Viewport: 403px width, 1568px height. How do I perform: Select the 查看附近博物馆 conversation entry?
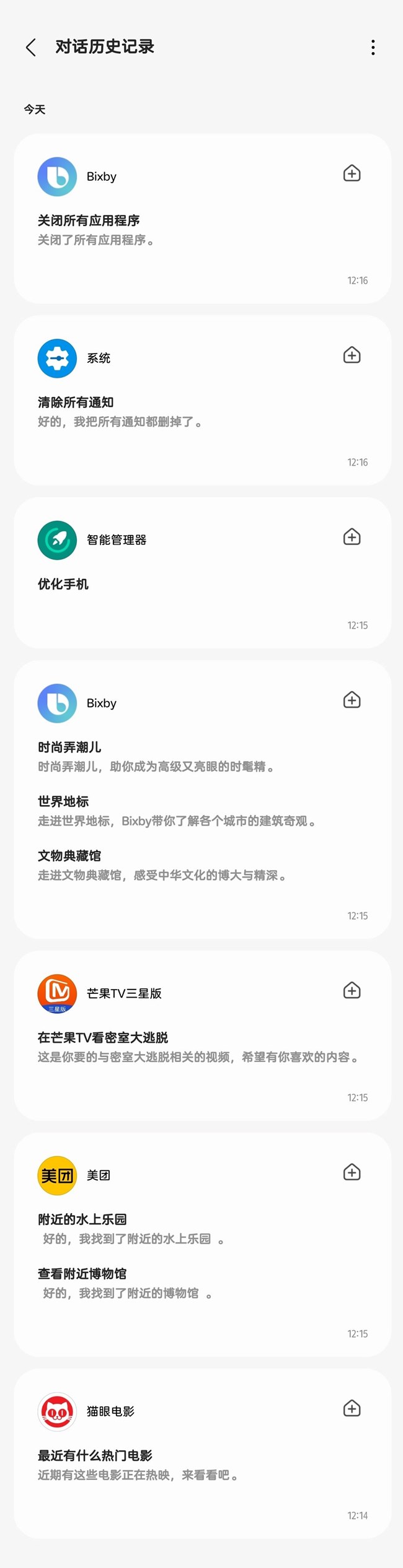(82, 1274)
